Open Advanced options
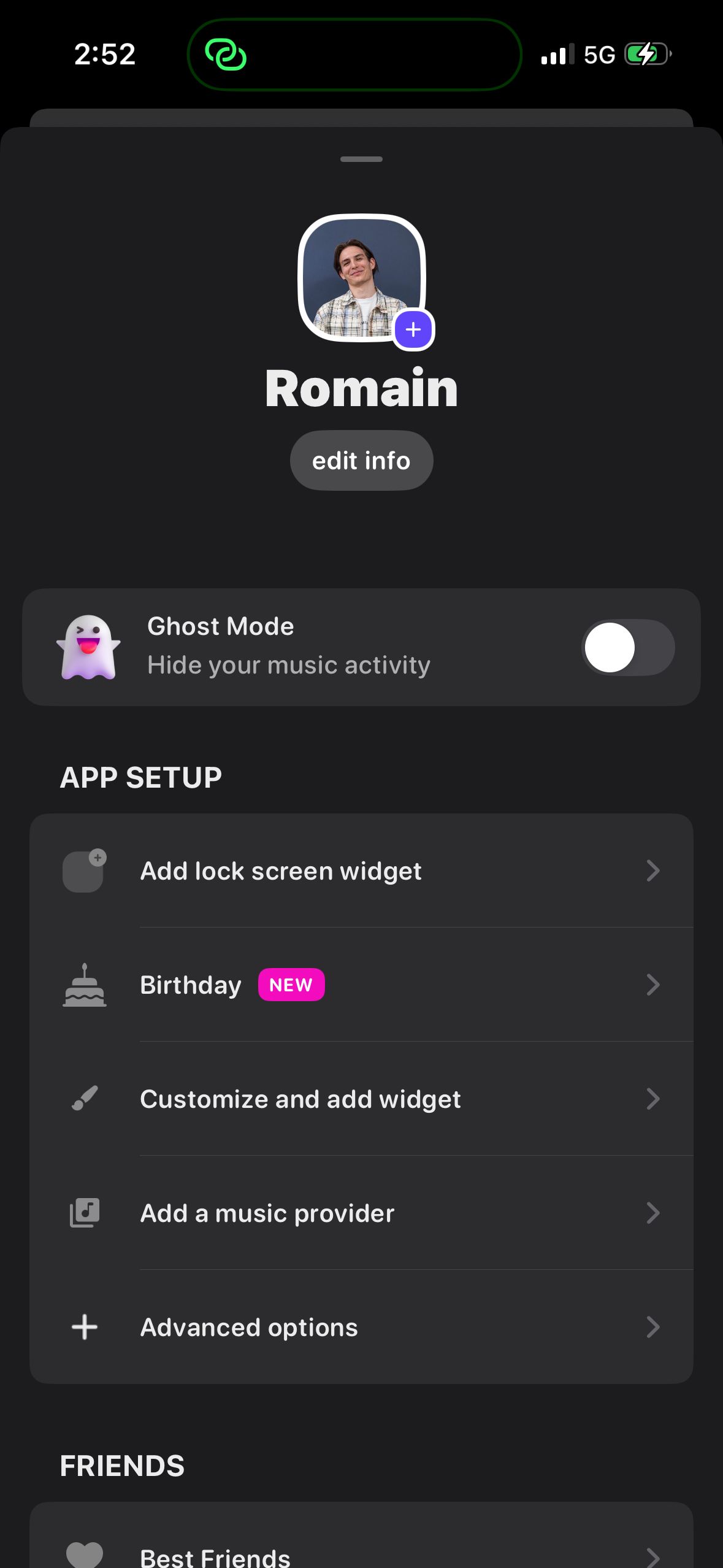The height and width of the screenshot is (1568, 723). tap(361, 1328)
